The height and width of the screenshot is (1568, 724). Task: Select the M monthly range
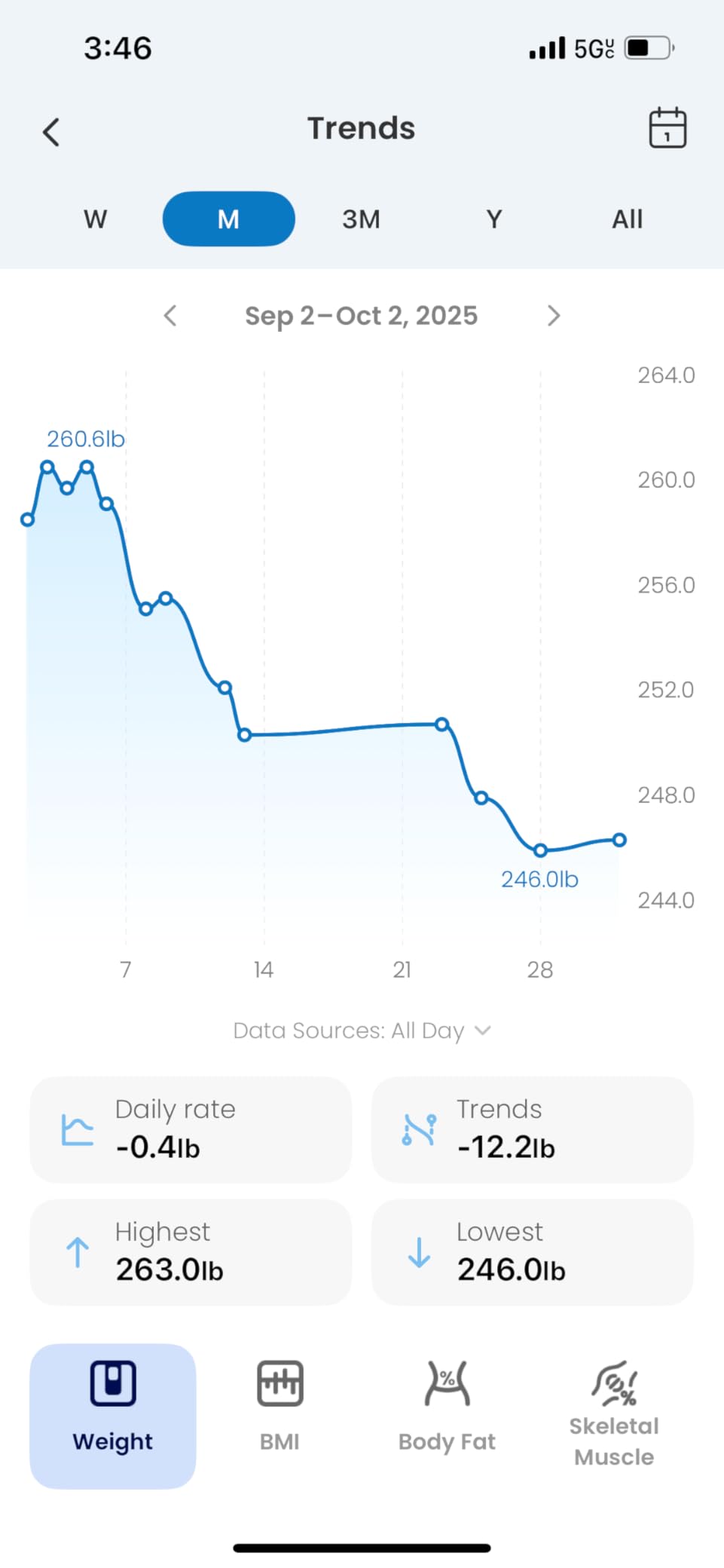pos(228,219)
